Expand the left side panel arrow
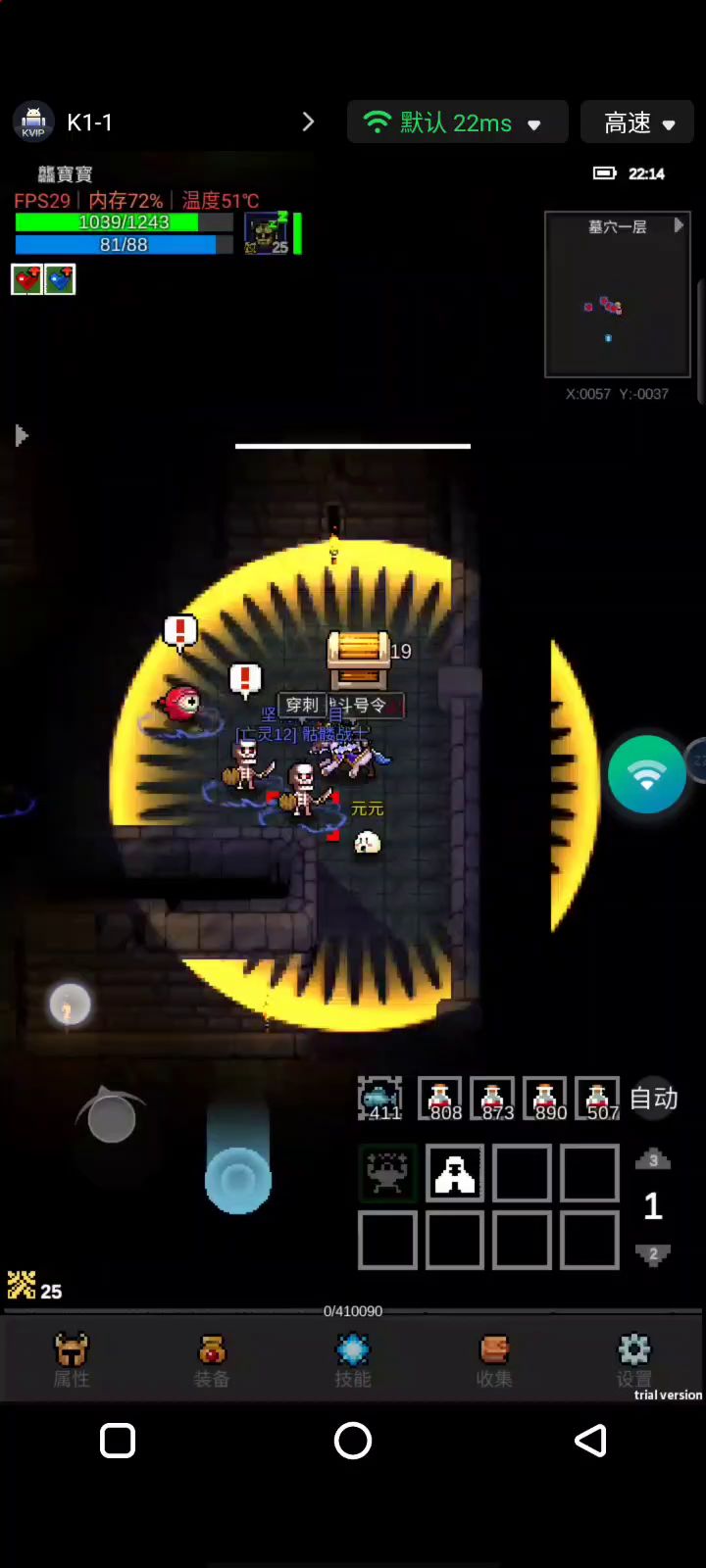Screen dimensions: 706x1568 point(22,435)
